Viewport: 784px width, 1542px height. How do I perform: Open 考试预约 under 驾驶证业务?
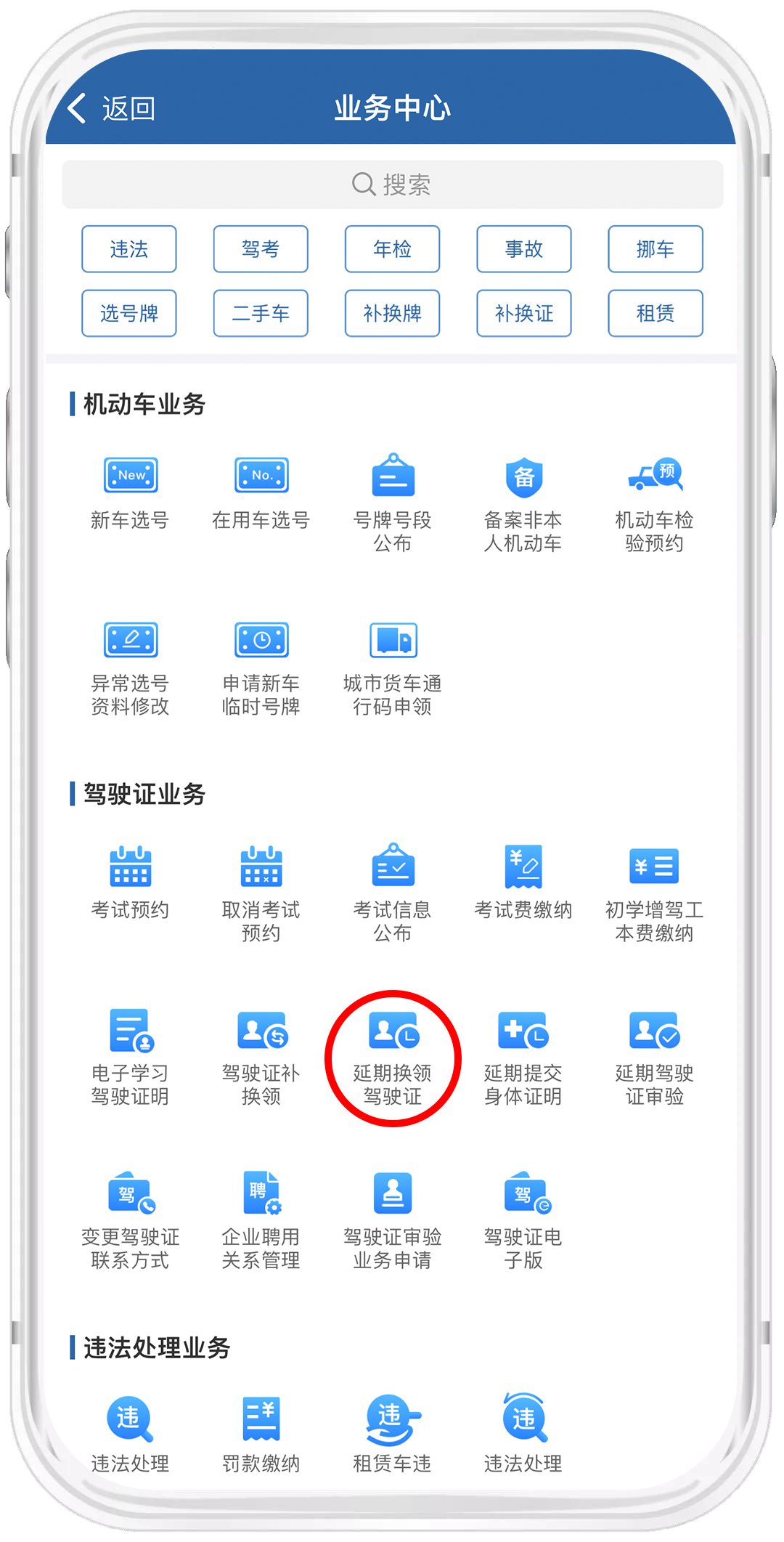[130, 883]
